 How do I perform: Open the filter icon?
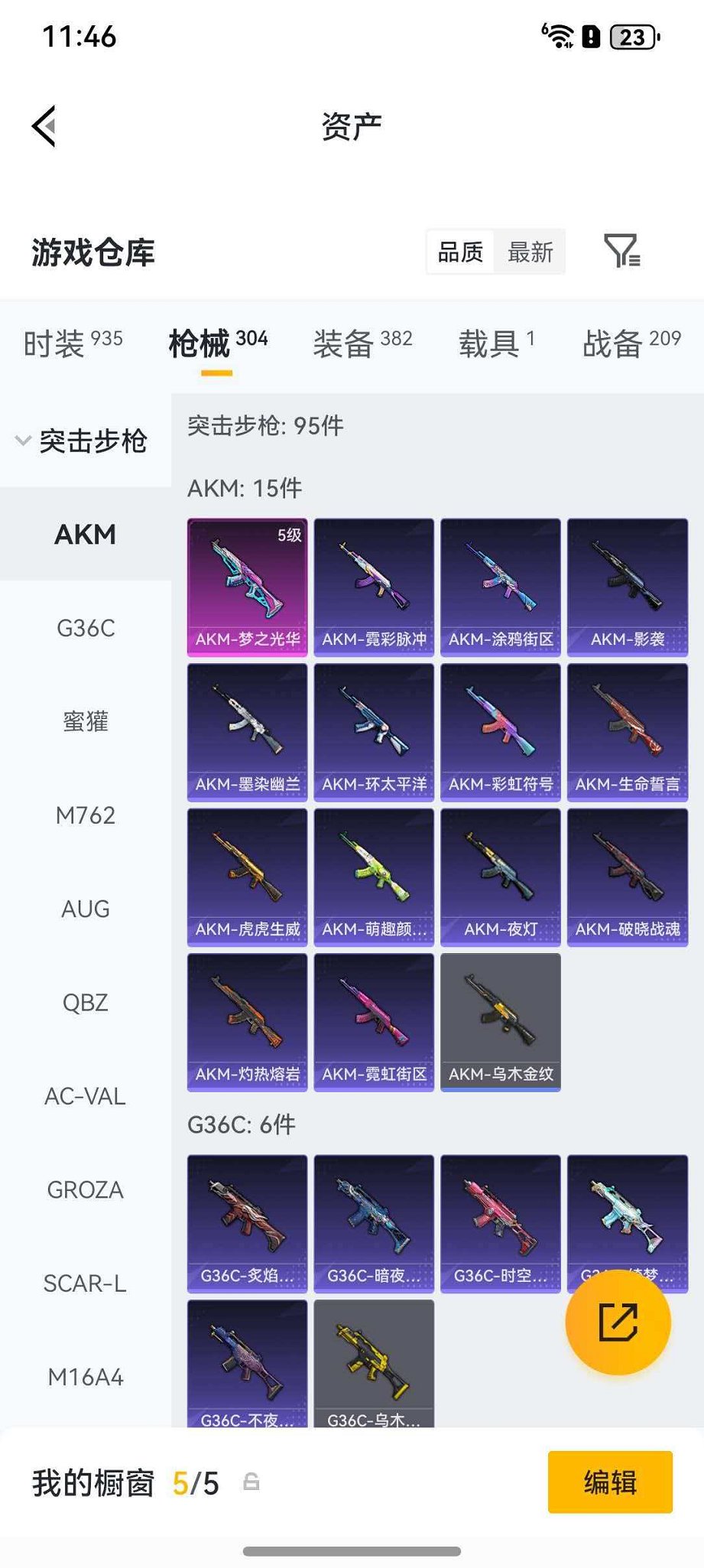pyautogui.click(x=621, y=251)
